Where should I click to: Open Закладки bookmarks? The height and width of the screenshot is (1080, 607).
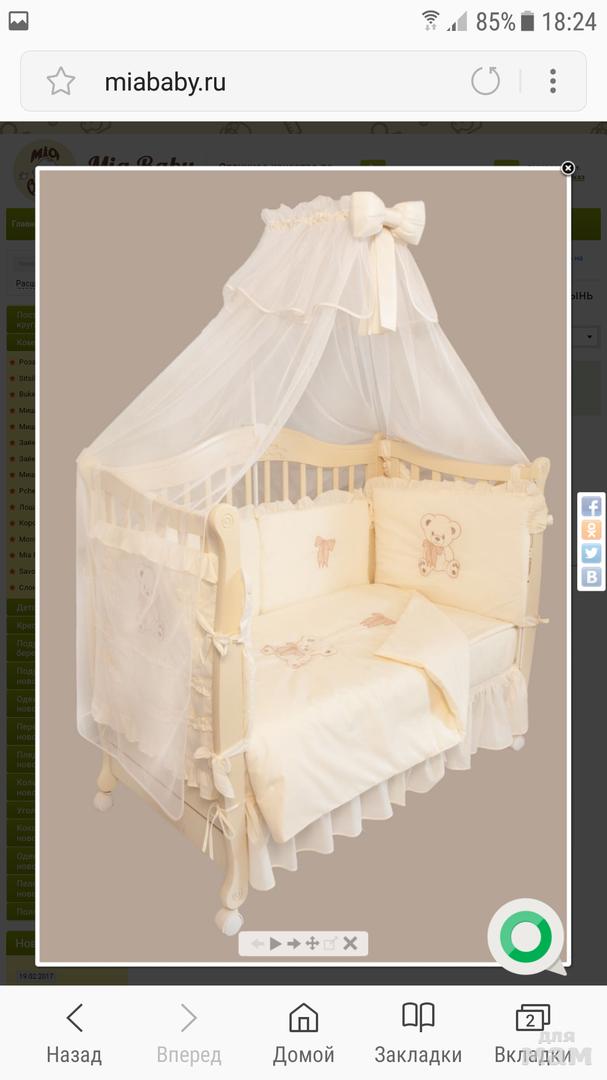point(418,1034)
